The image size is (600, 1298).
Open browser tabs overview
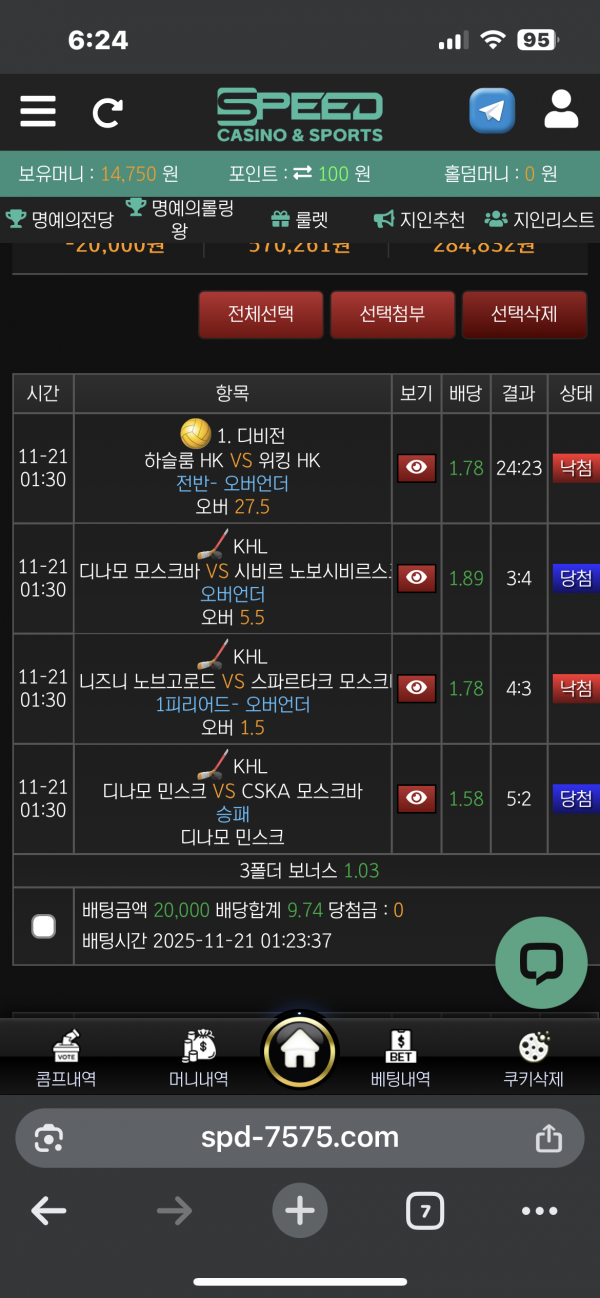click(425, 1212)
